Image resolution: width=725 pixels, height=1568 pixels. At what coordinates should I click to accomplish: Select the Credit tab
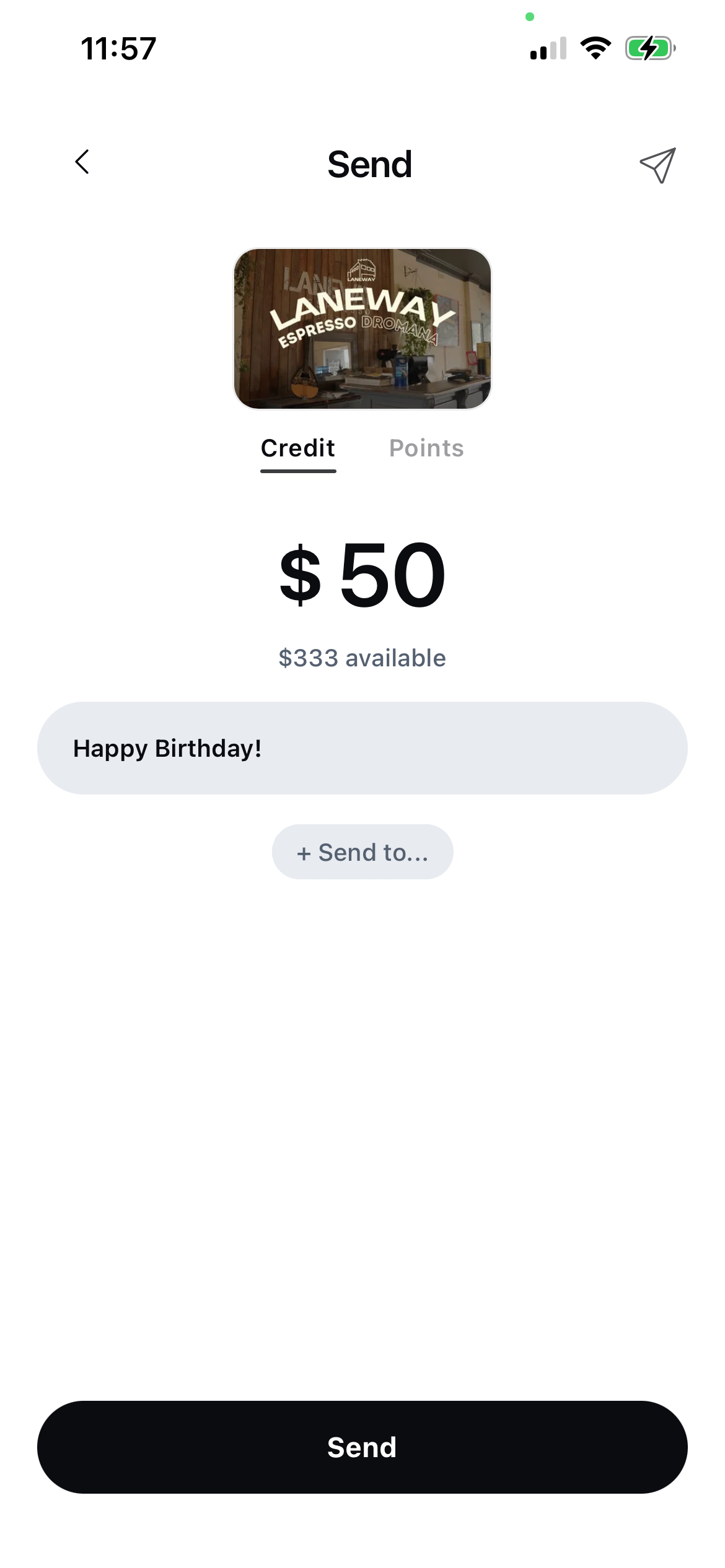[x=297, y=448]
